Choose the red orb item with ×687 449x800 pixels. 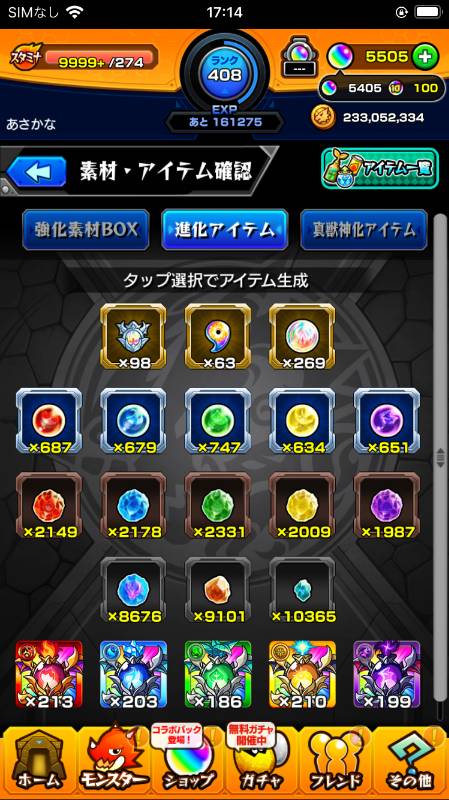coord(48,421)
